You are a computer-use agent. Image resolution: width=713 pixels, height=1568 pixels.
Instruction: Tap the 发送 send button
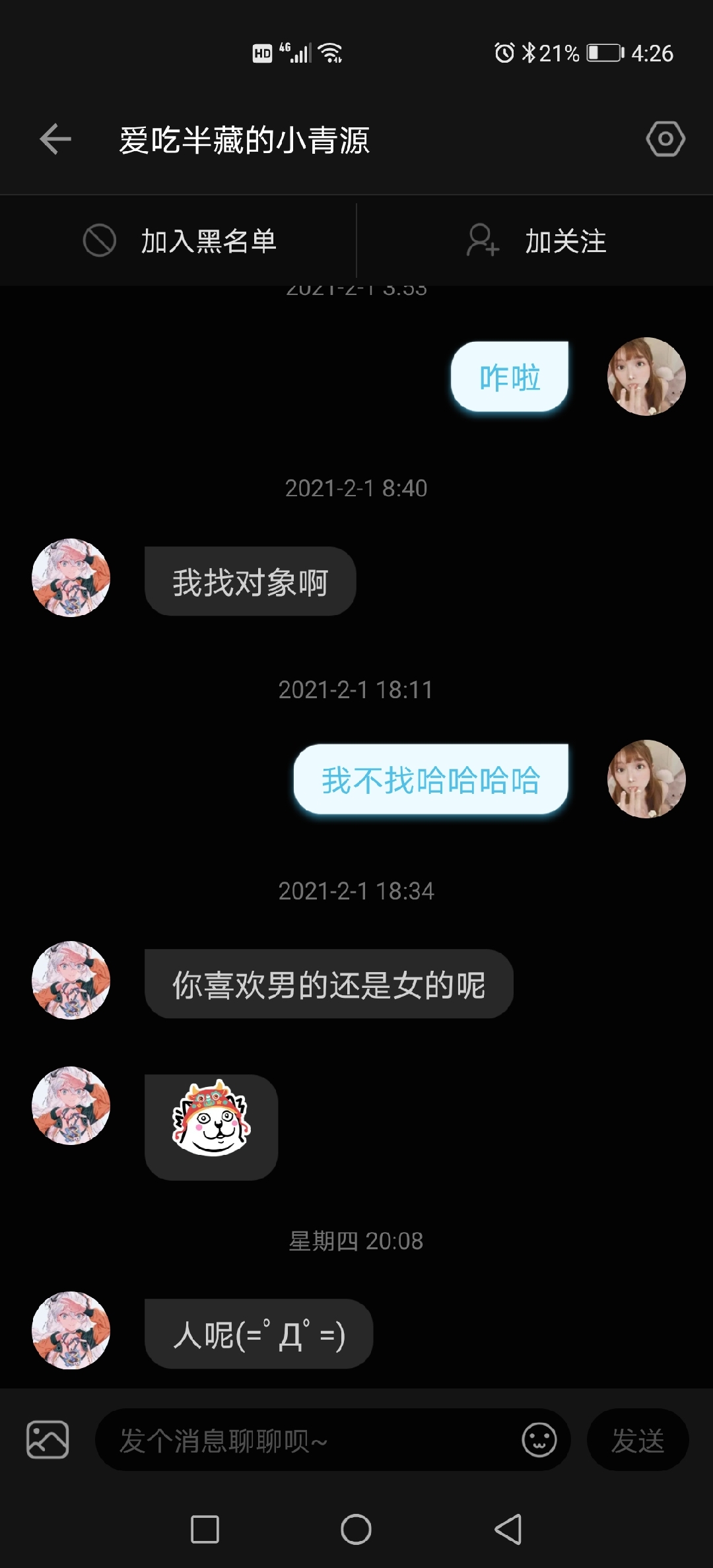(x=637, y=1440)
